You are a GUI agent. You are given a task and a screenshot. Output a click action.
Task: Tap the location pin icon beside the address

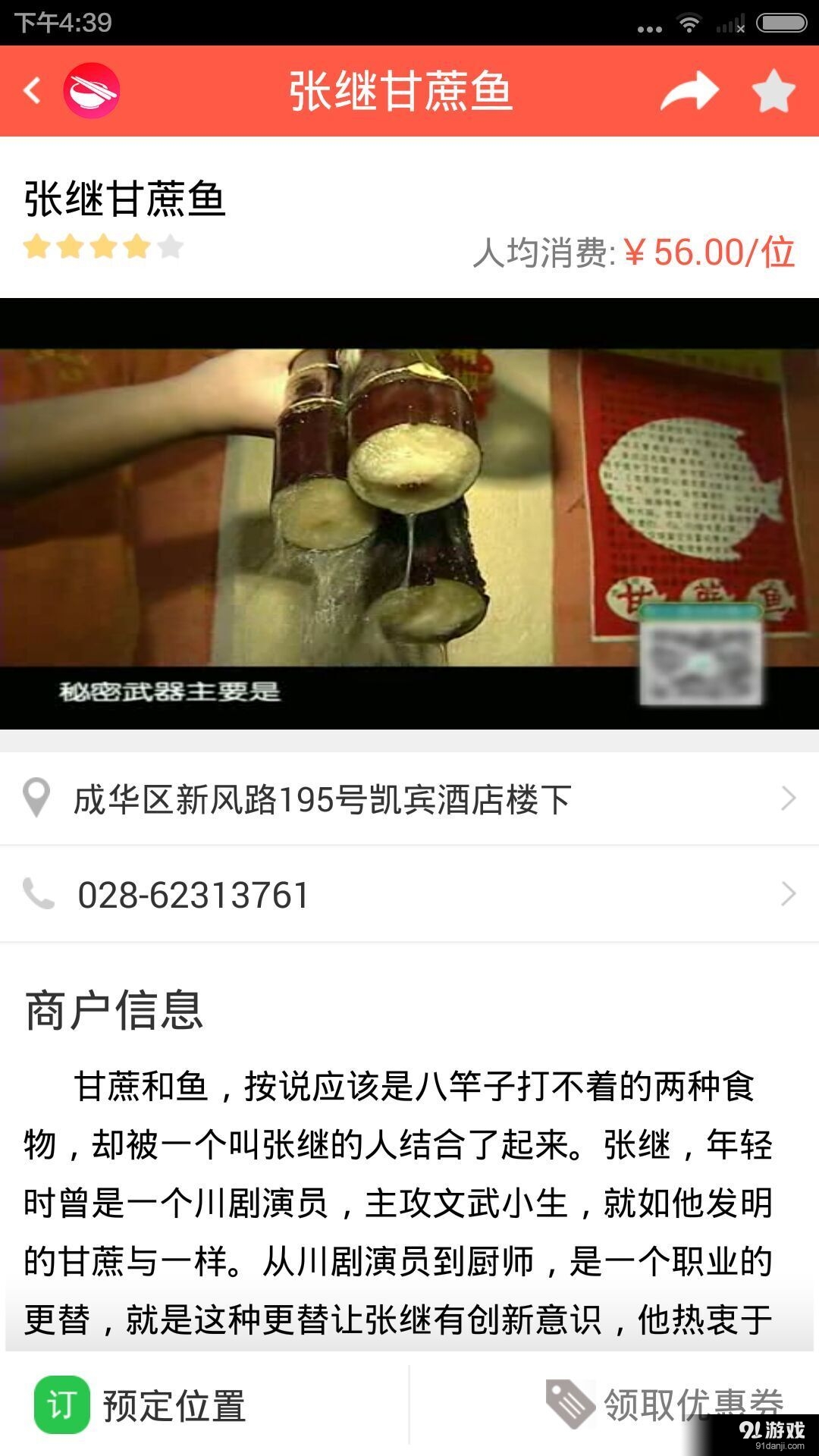[37, 799]
